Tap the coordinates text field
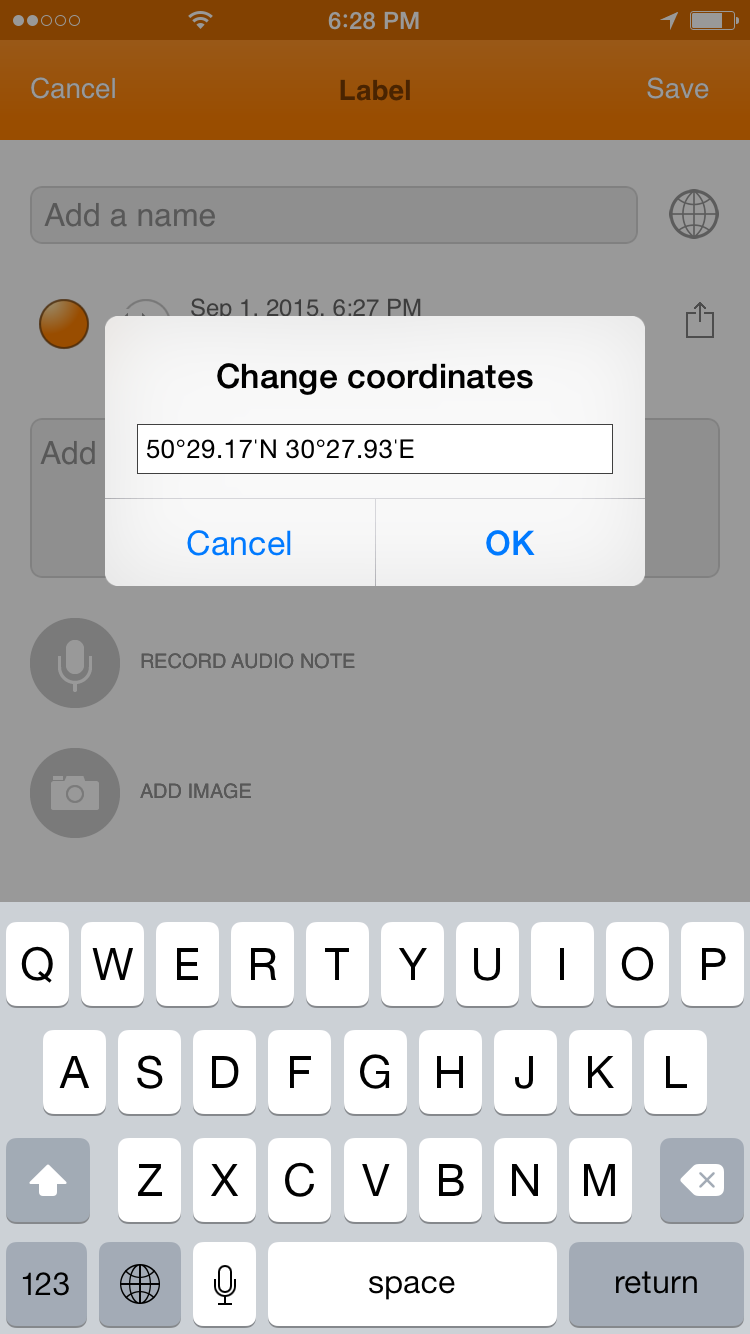The height and width of the screenshot is (1334, 750). 374,449
